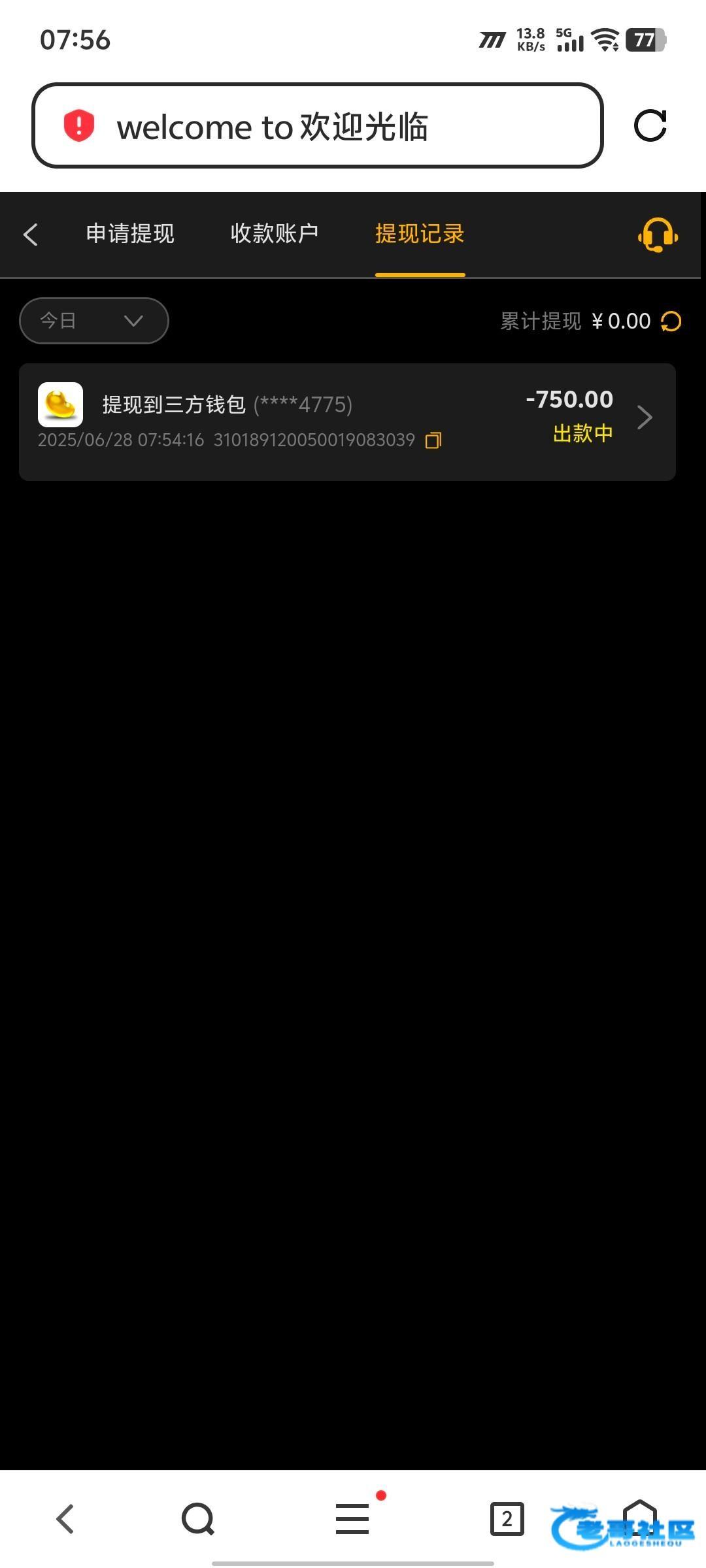Screen dimensions: 706x1568
Task: View the open browser tabs
Action: tap(507, 1519)
